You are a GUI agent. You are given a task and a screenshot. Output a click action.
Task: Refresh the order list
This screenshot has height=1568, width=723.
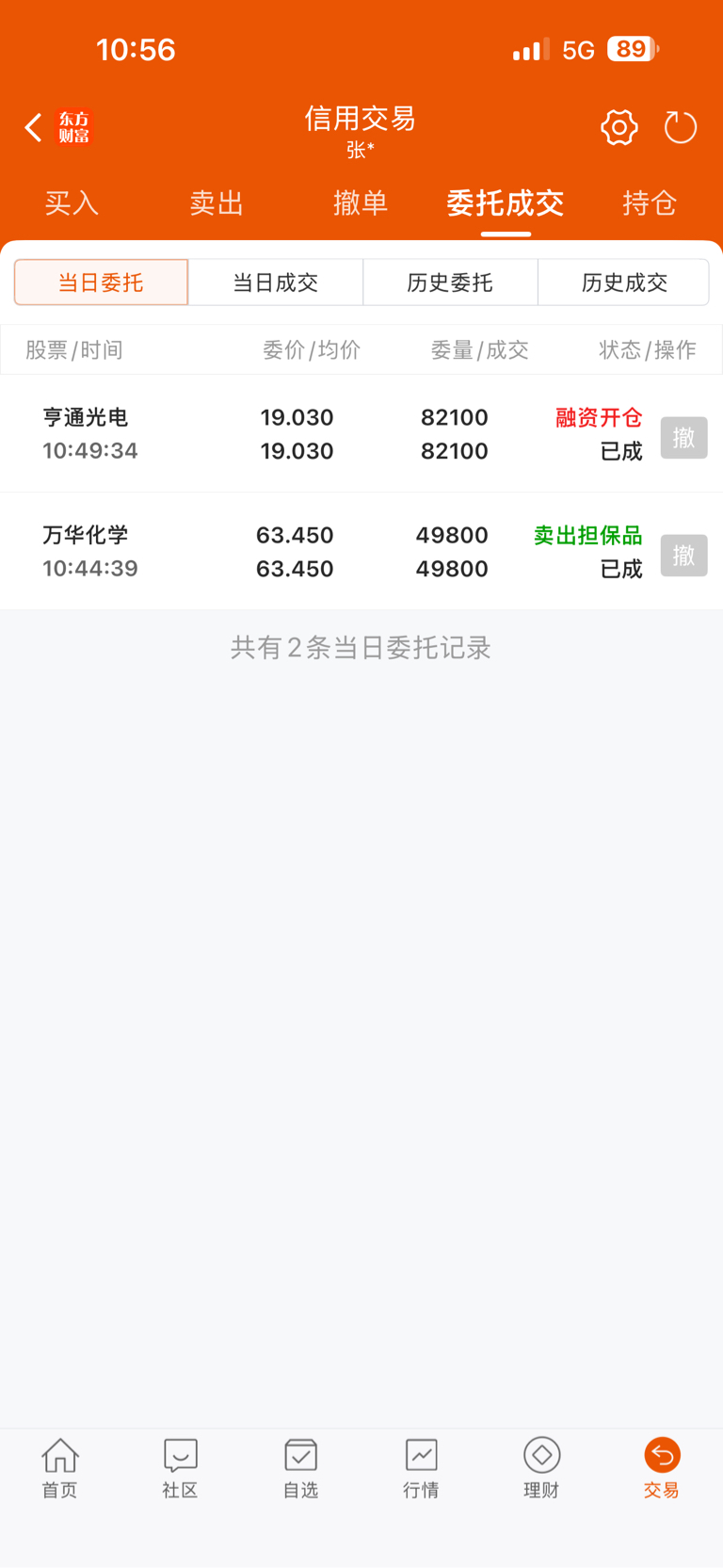click(680, 127)
